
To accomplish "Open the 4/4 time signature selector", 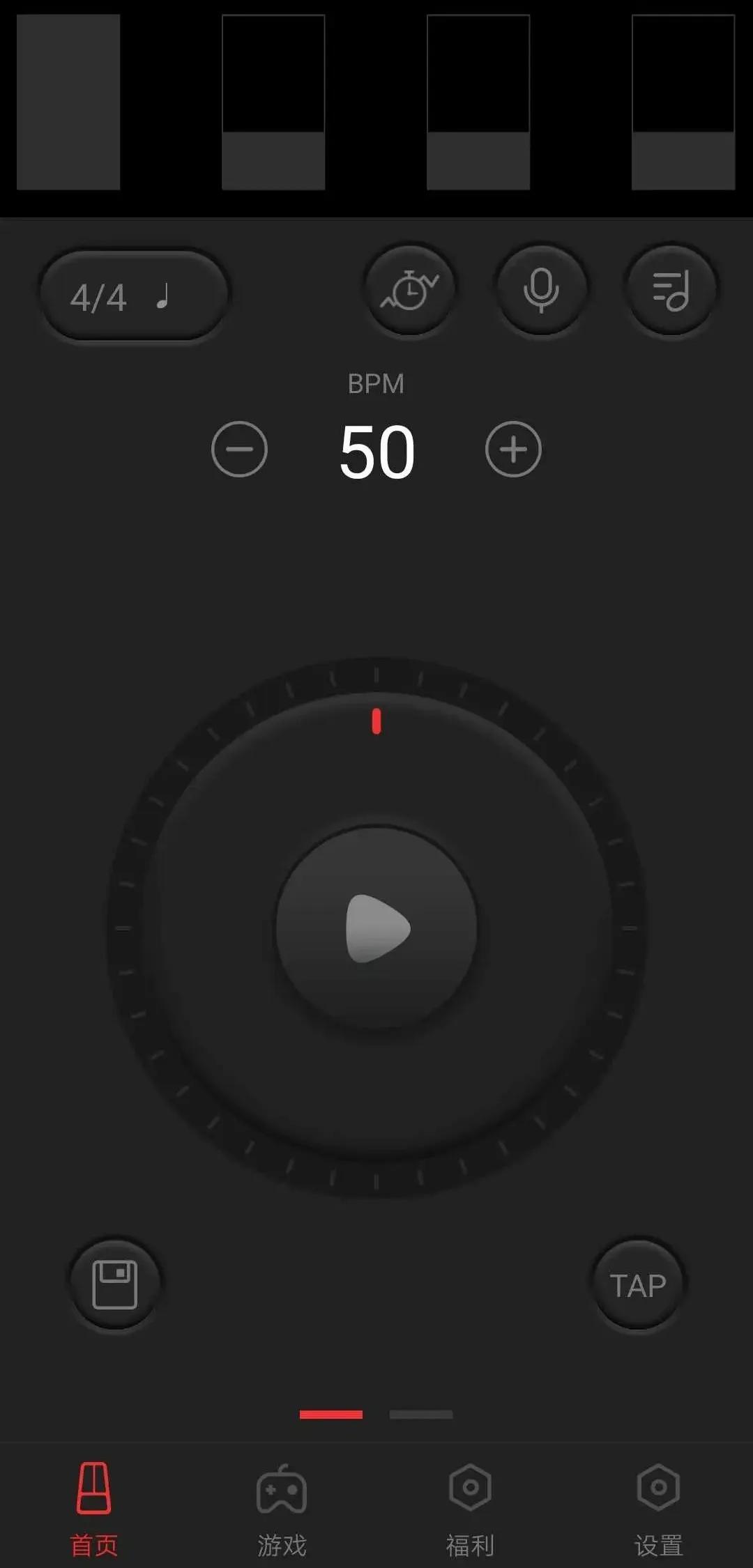I will click(132, 295).
